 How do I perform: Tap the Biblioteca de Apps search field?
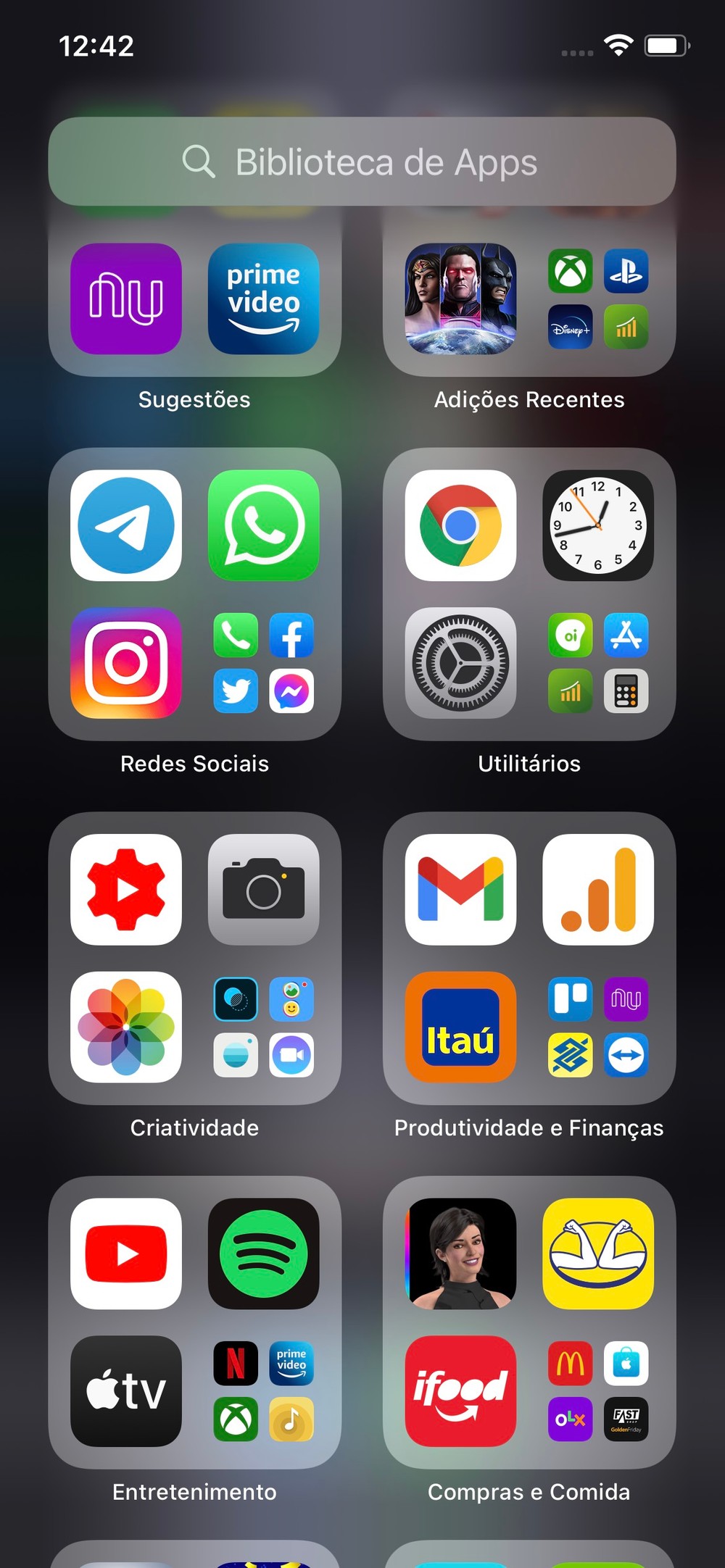362,162
